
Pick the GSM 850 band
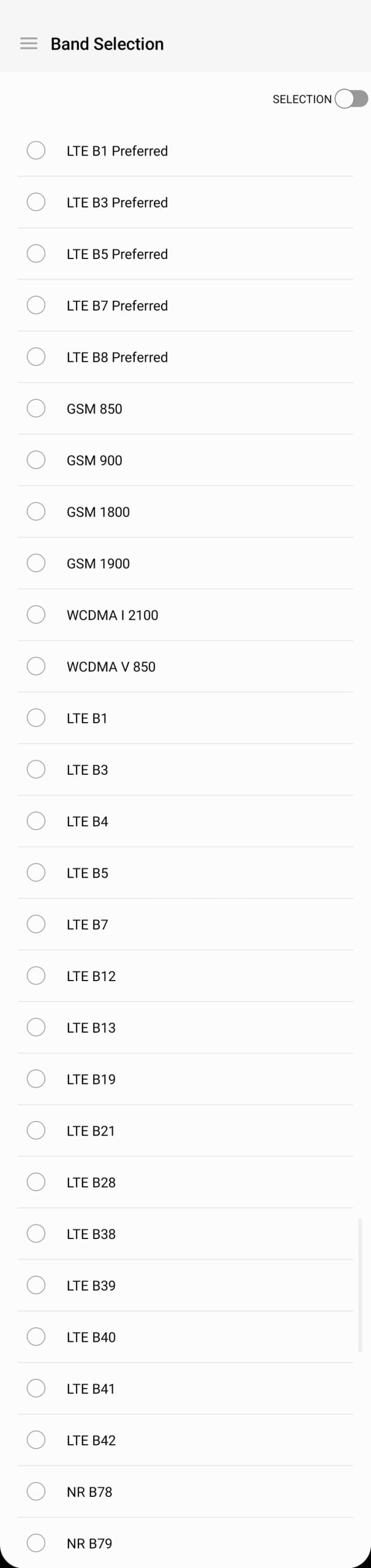pyautogui.click(x=36, y=409)
